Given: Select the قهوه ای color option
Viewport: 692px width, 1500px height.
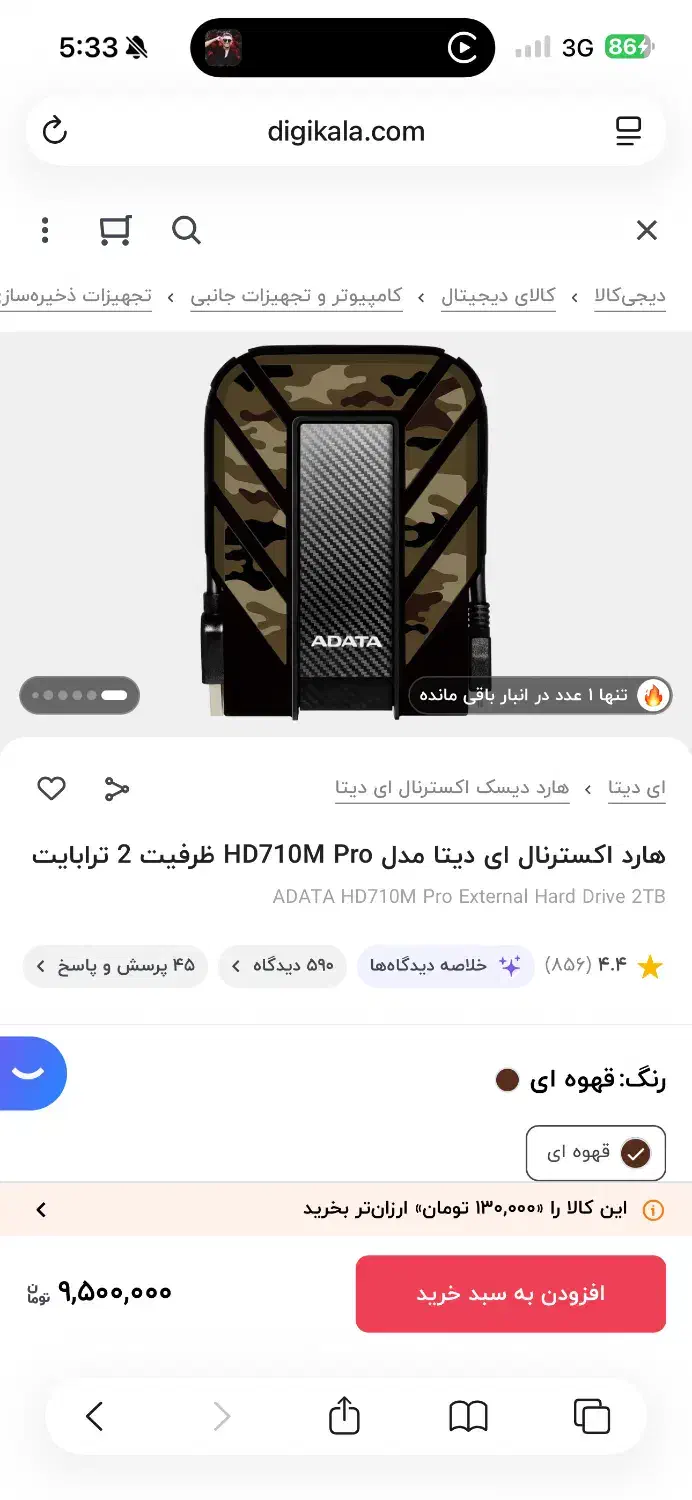Looking at the screenshot, I should (x=596, y=1153).
